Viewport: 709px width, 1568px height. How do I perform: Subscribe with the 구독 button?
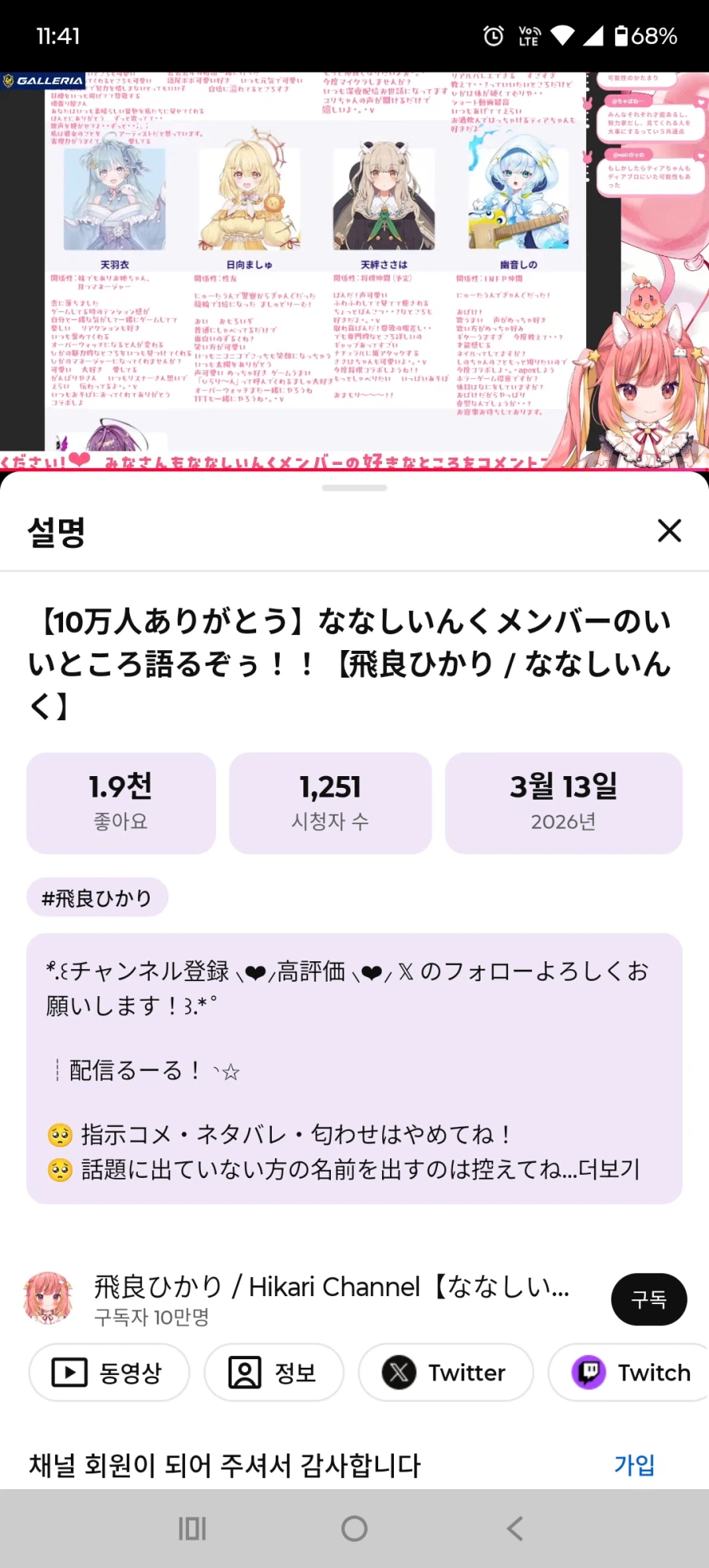tap(648, 1299)
